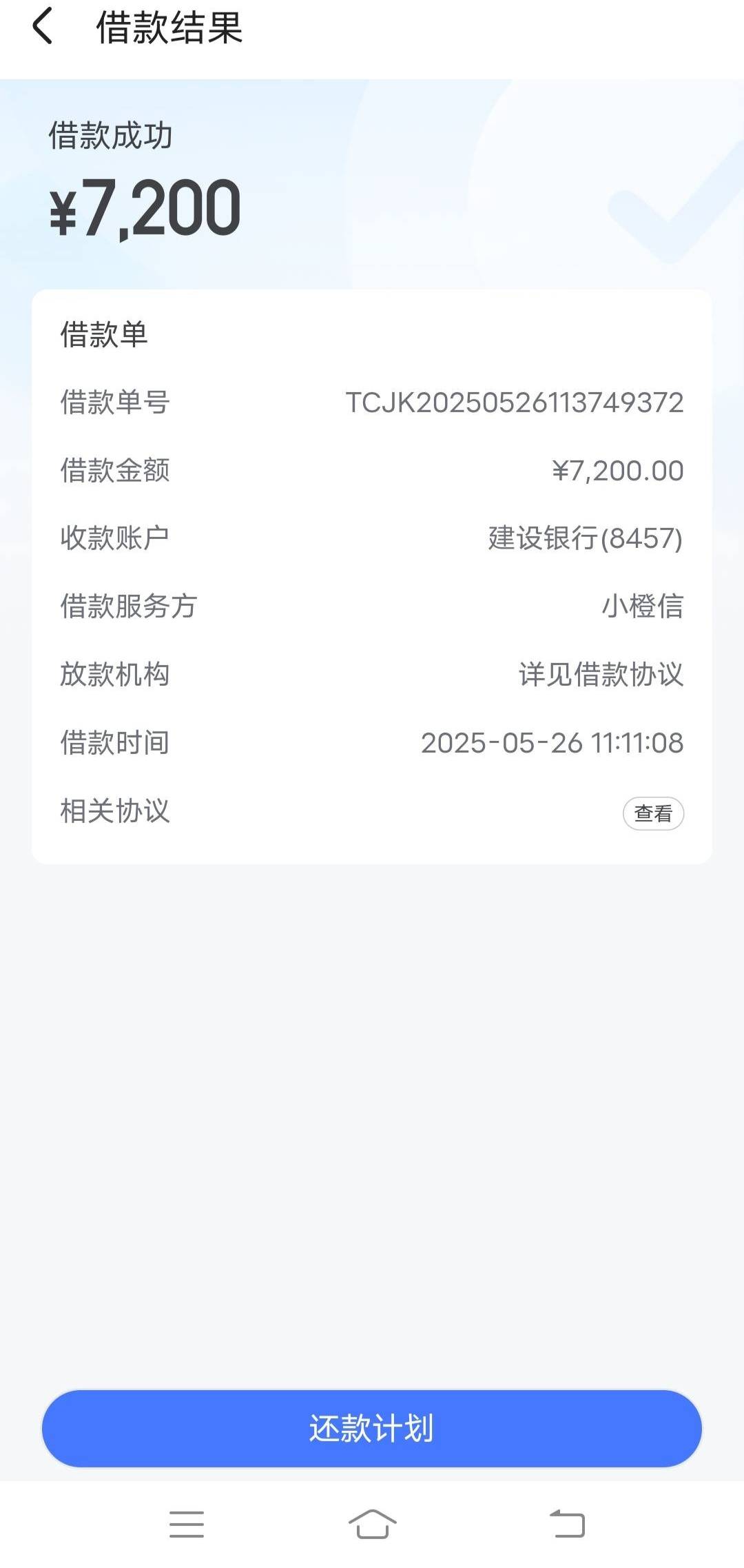This screenshot has width=744, height=1568.
Task: Open recent apps from navigation bar
Action: coord(187,1524)
